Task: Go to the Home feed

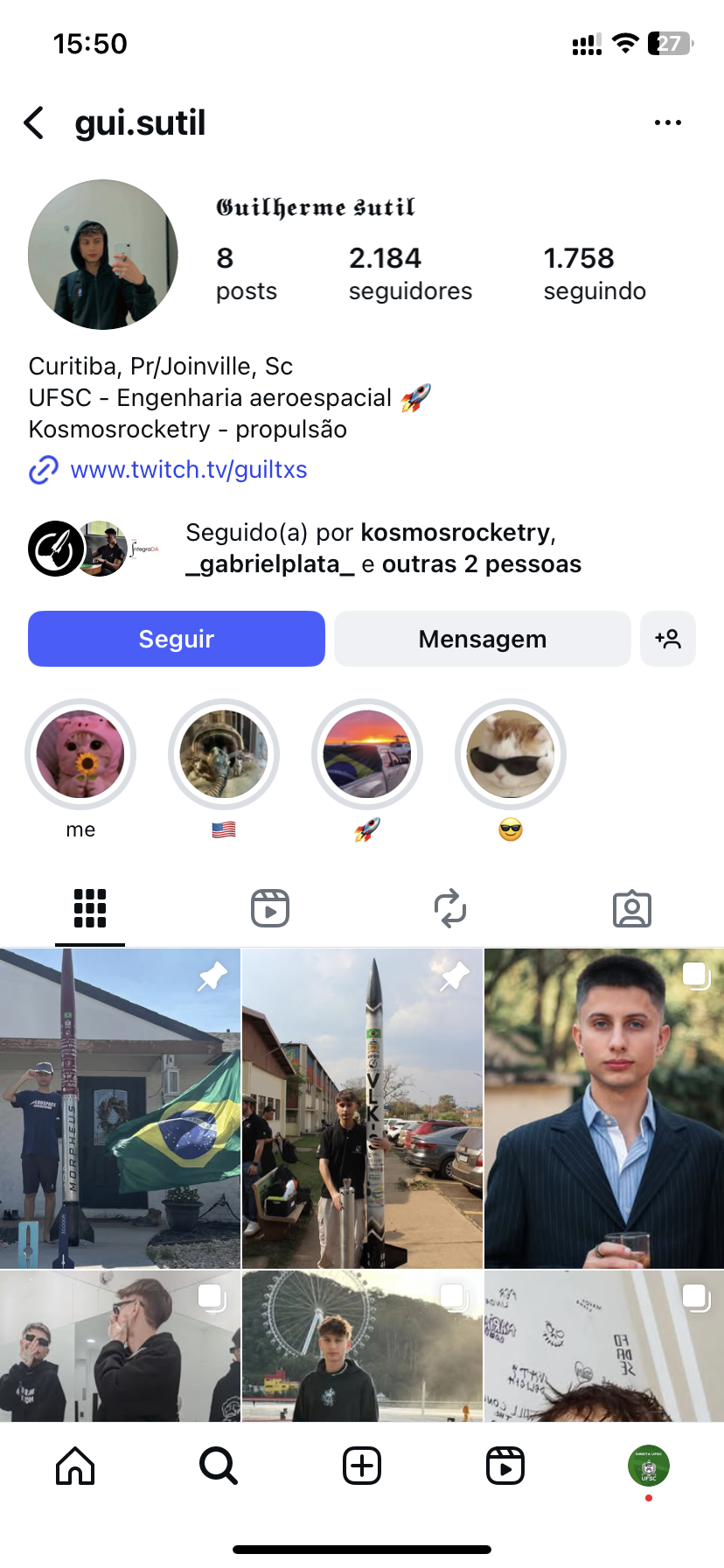Action: click(x=75, y=1466)
